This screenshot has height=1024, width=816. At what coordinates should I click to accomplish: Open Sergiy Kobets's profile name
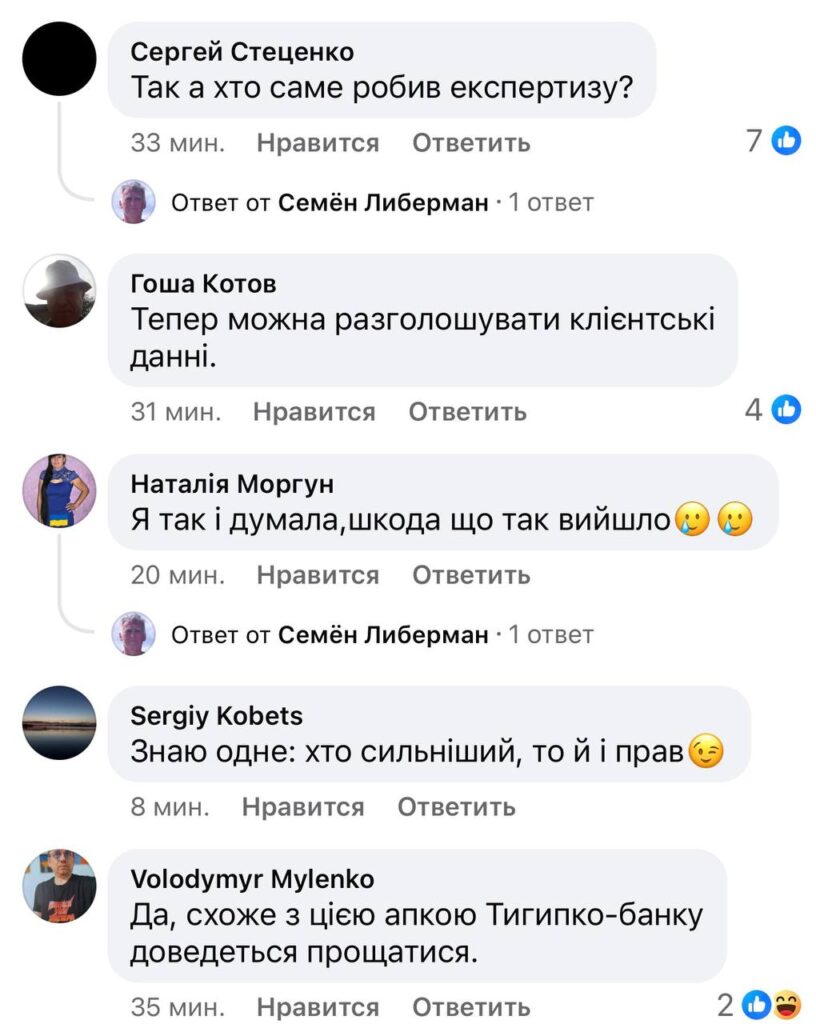click(x=216, y=716)
